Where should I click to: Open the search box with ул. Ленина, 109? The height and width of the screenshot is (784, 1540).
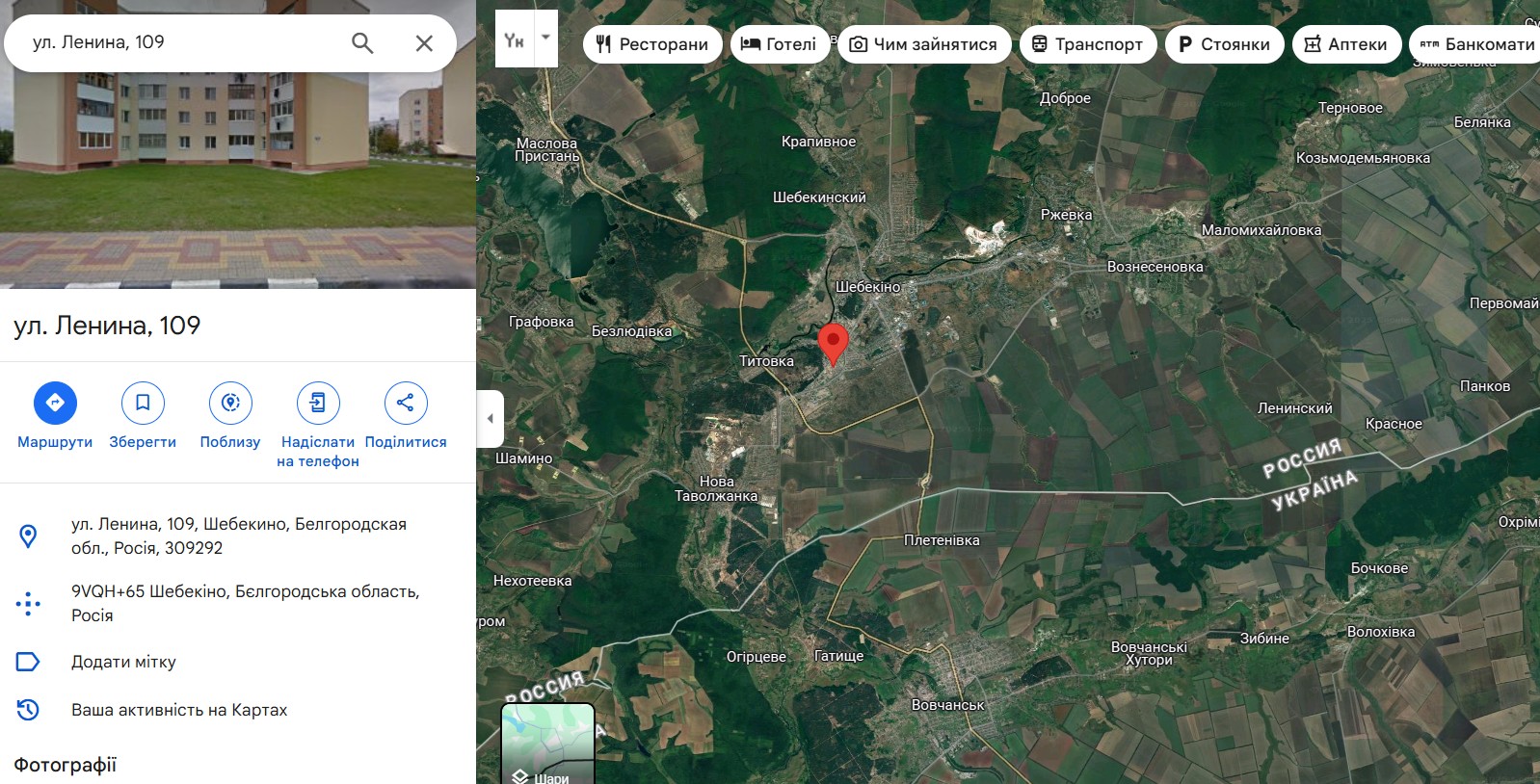coord(183,42)
